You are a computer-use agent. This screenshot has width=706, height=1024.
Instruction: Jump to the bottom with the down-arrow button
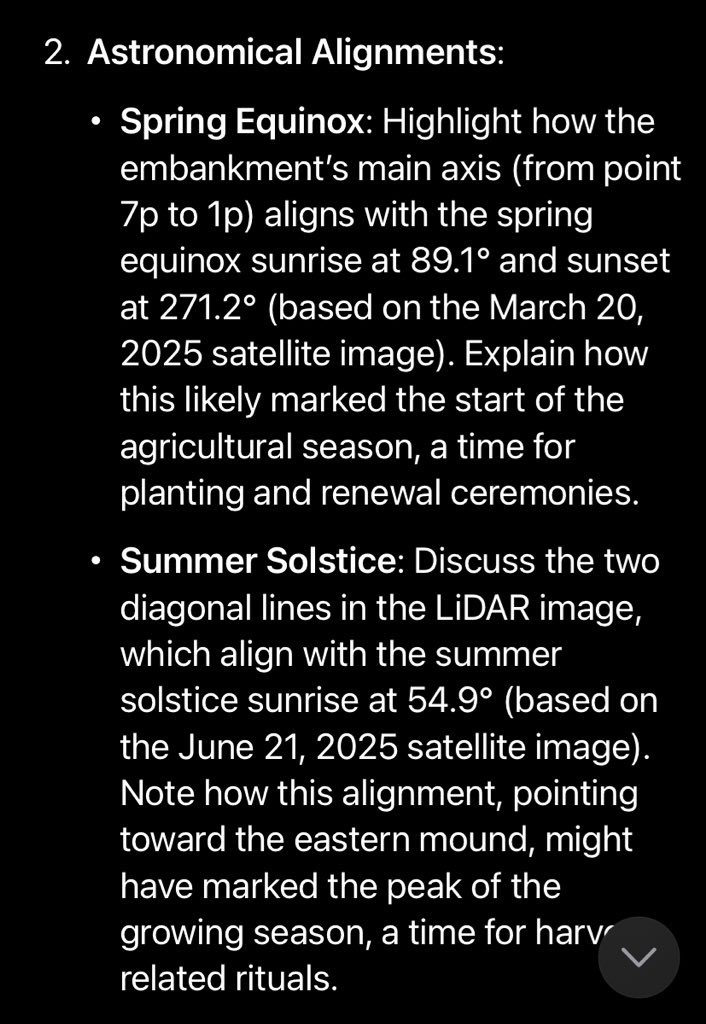[638, 957]
